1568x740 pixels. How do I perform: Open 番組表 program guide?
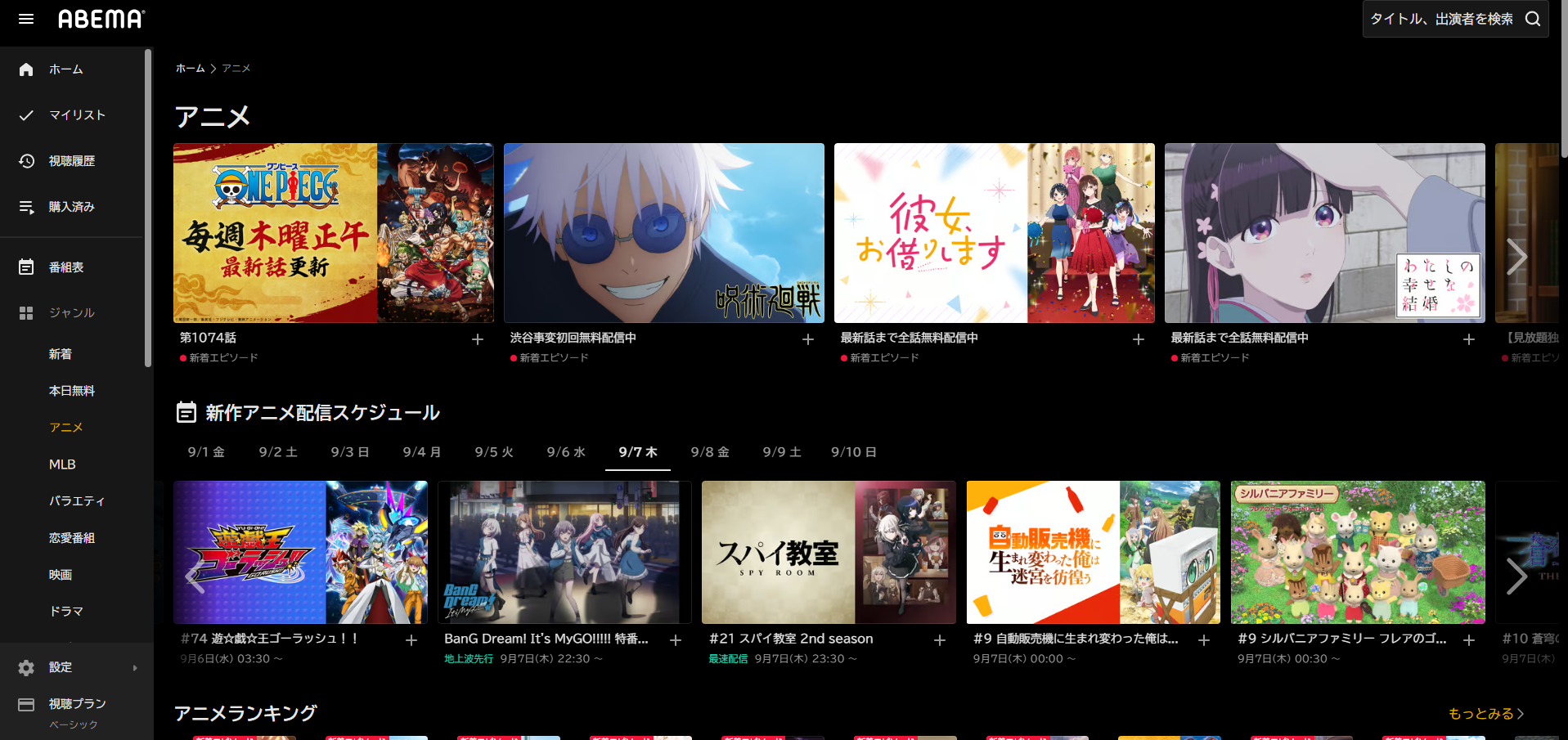coord(65,267)
